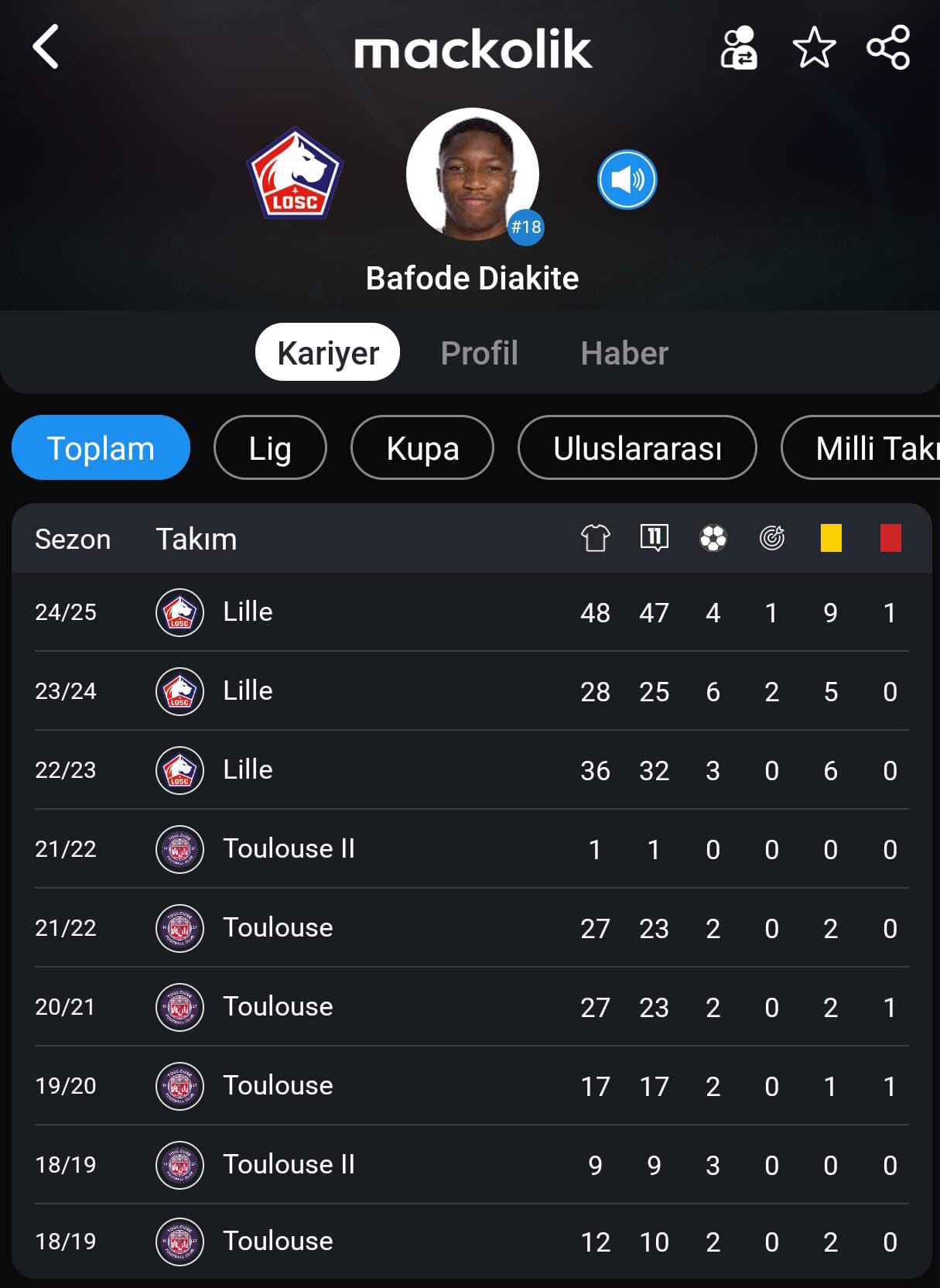This screenshot has width=940, height=1288.
Task: Open the player comparison icon
Action: (738, 49)
